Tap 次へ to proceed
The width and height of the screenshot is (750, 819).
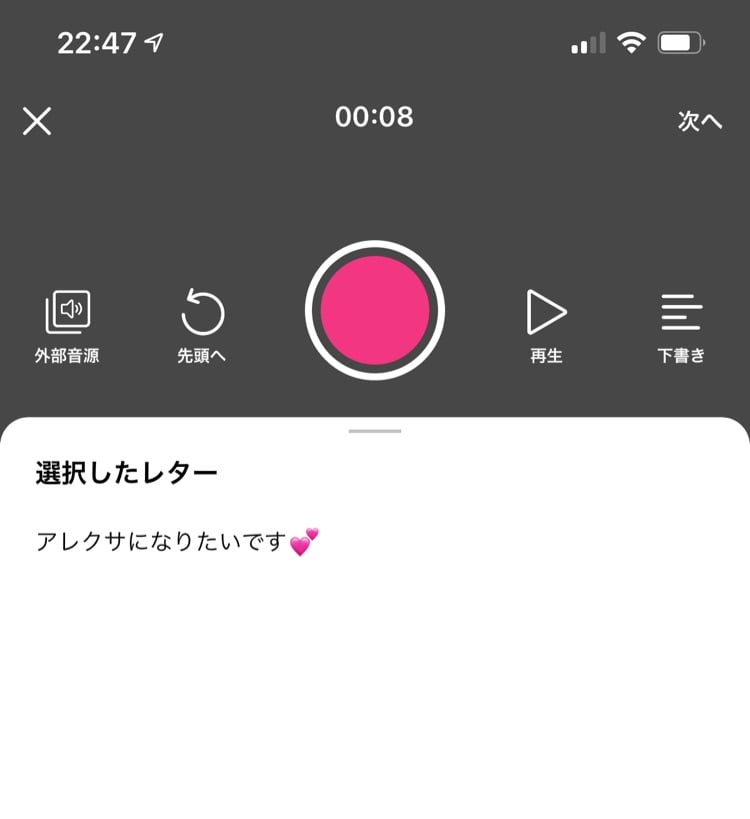(x=699, y=121)
